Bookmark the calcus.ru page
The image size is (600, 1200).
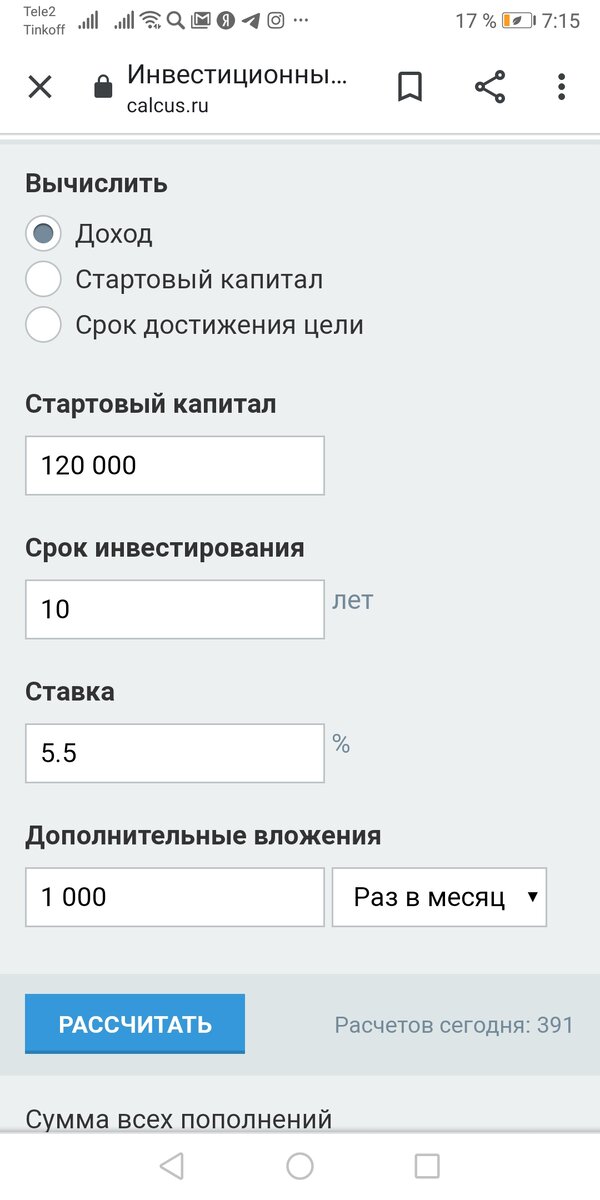coord(409,87)
